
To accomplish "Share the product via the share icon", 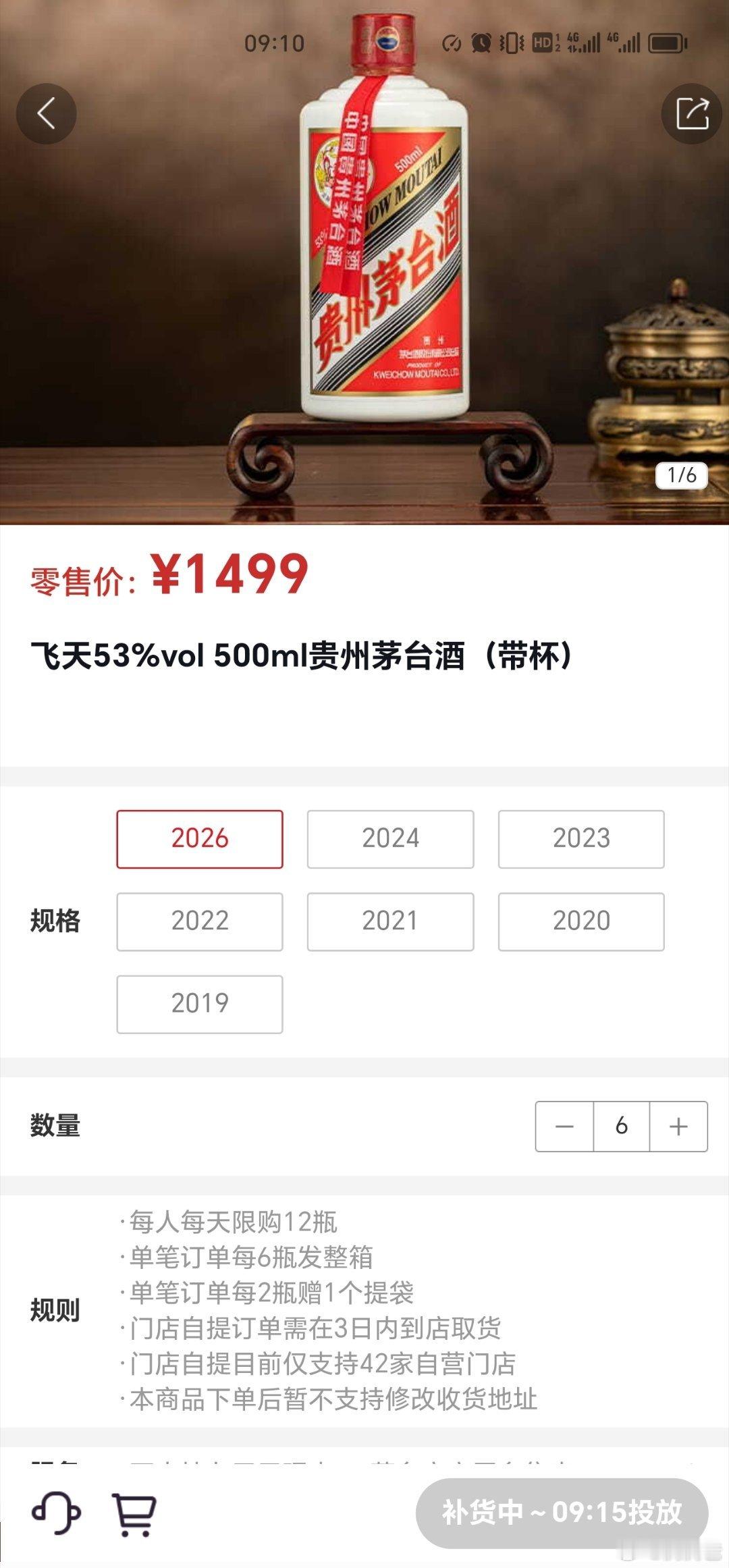I will (691, 113).
